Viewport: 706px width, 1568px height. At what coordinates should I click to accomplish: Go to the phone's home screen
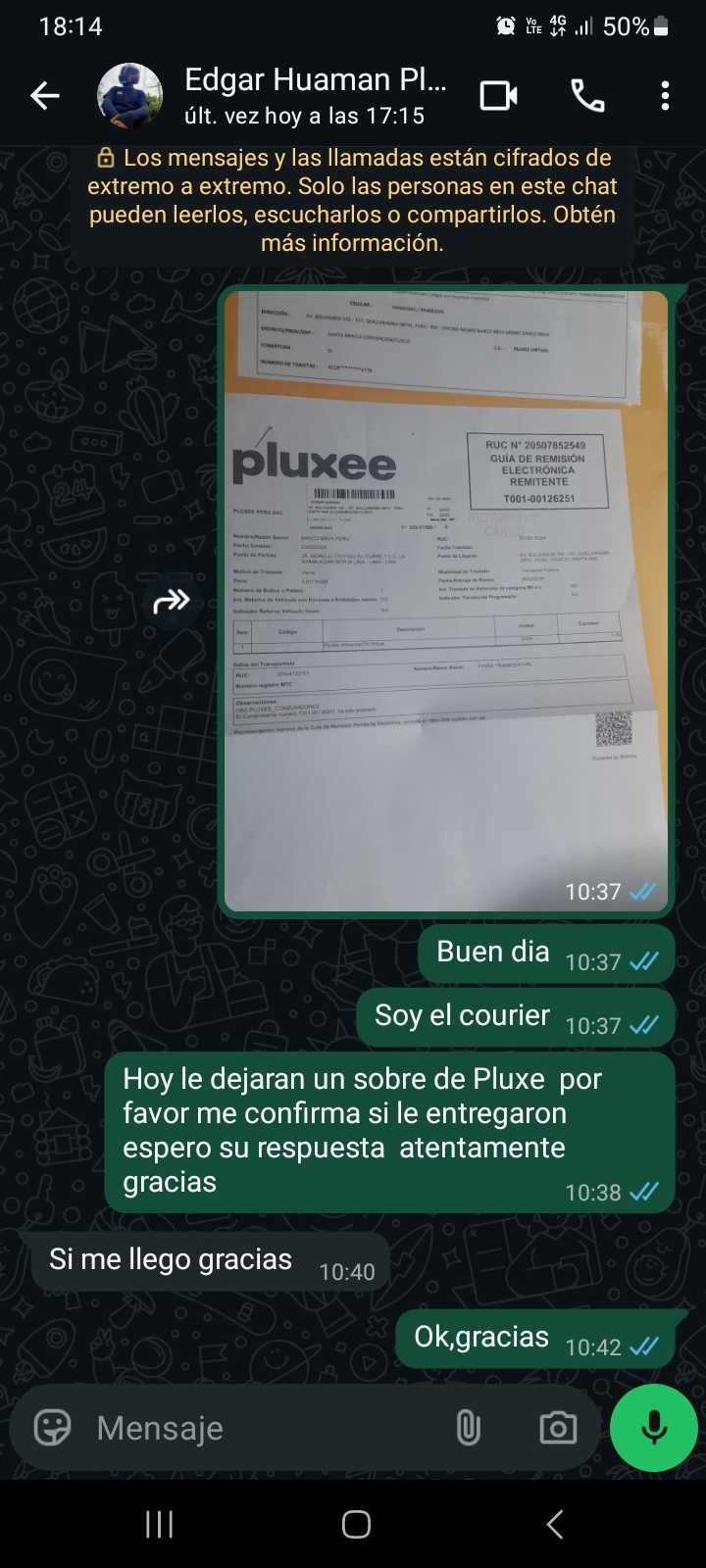click(356, 1524)
